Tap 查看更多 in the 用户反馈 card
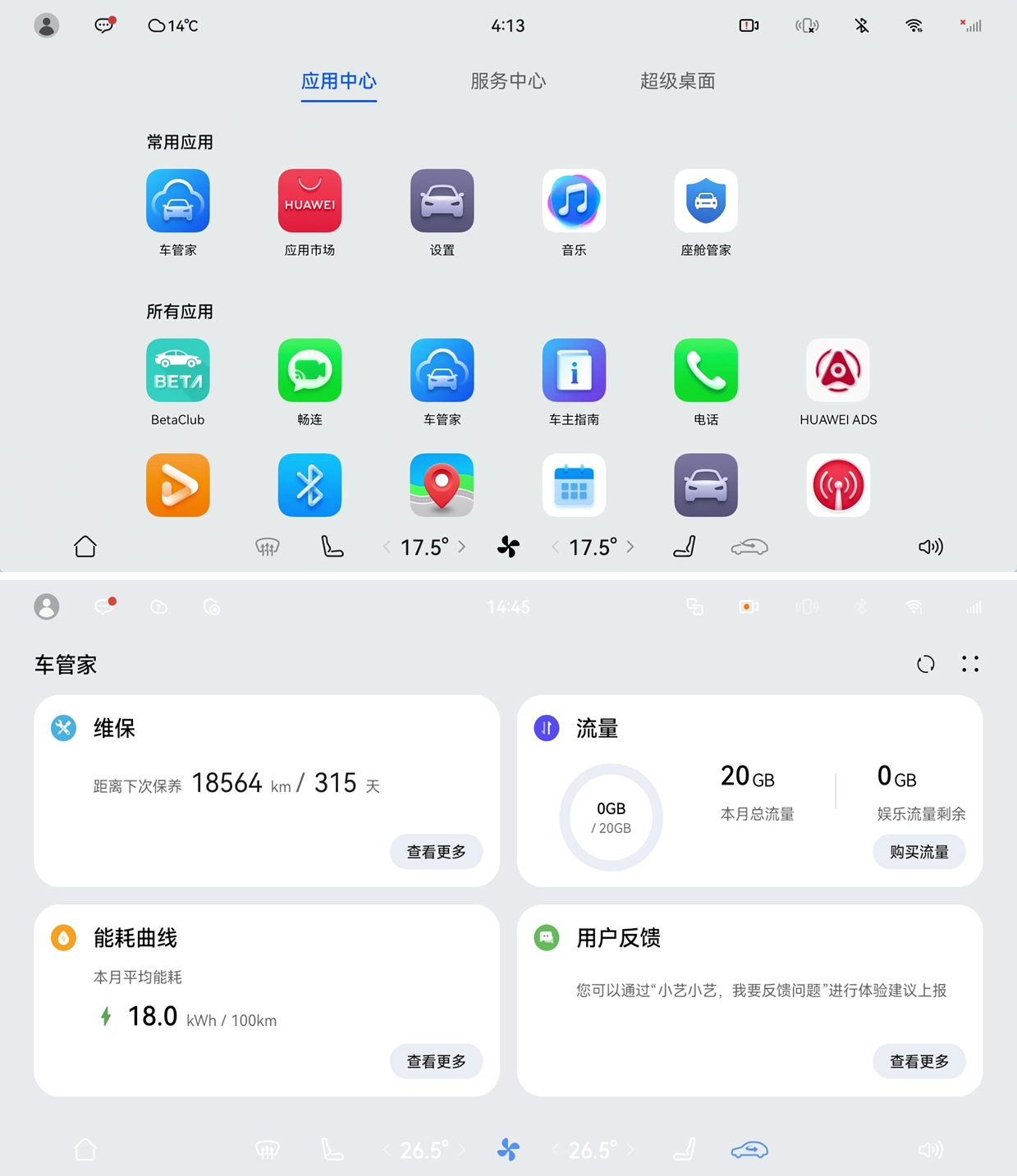1017x1176 pixels. 919,1061
